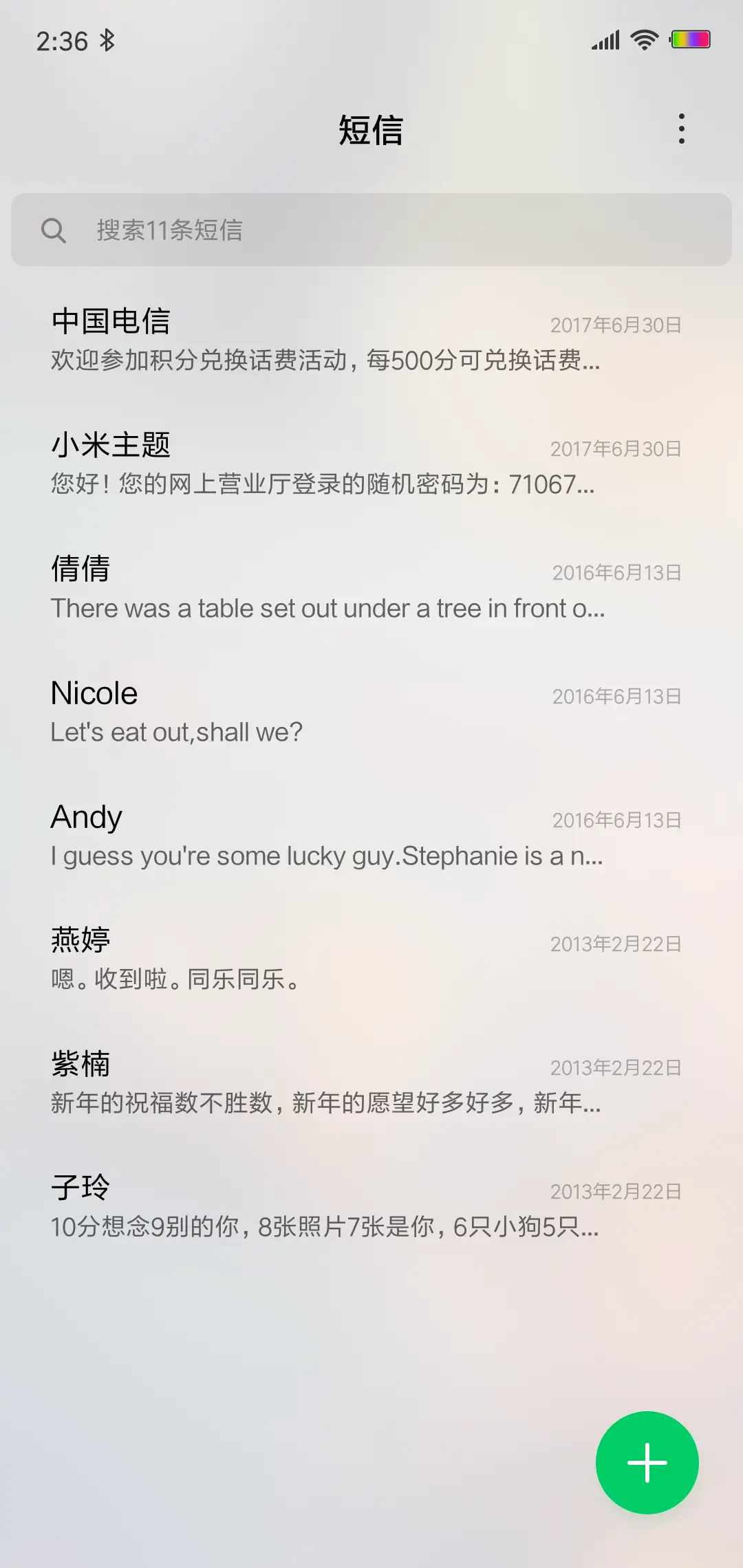Open the compose new message button
Viewport: 743px width, 1568px height.
tap(646, 1462)
